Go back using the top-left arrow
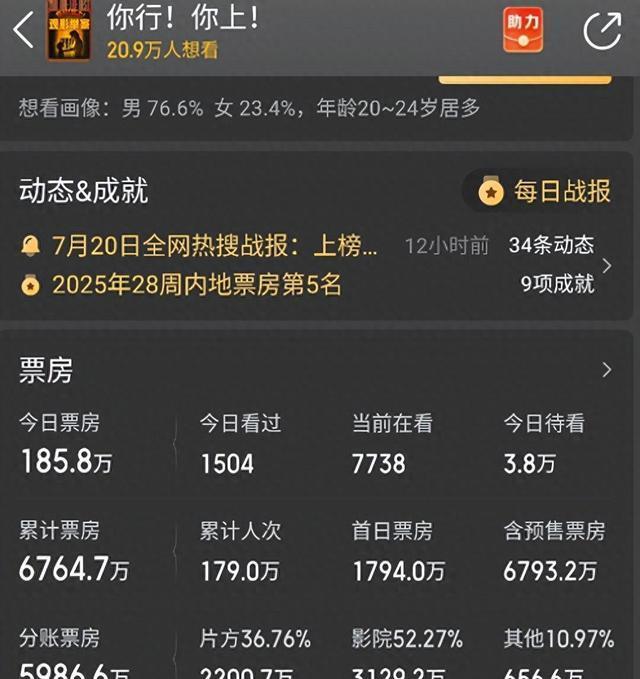Viewport: 640px width, 679px height. [24, 30]
